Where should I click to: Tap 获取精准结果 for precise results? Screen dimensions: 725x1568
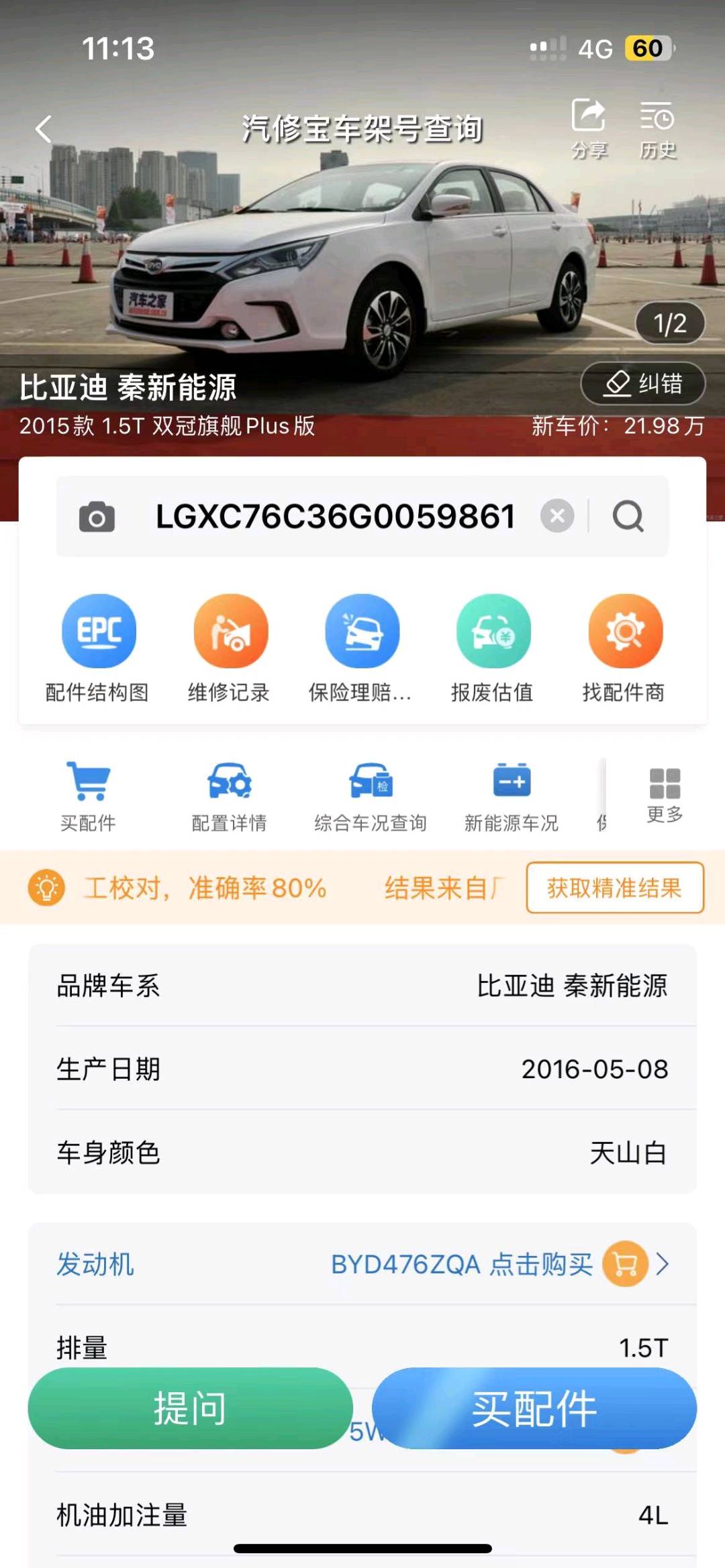(x=615, y=888)
